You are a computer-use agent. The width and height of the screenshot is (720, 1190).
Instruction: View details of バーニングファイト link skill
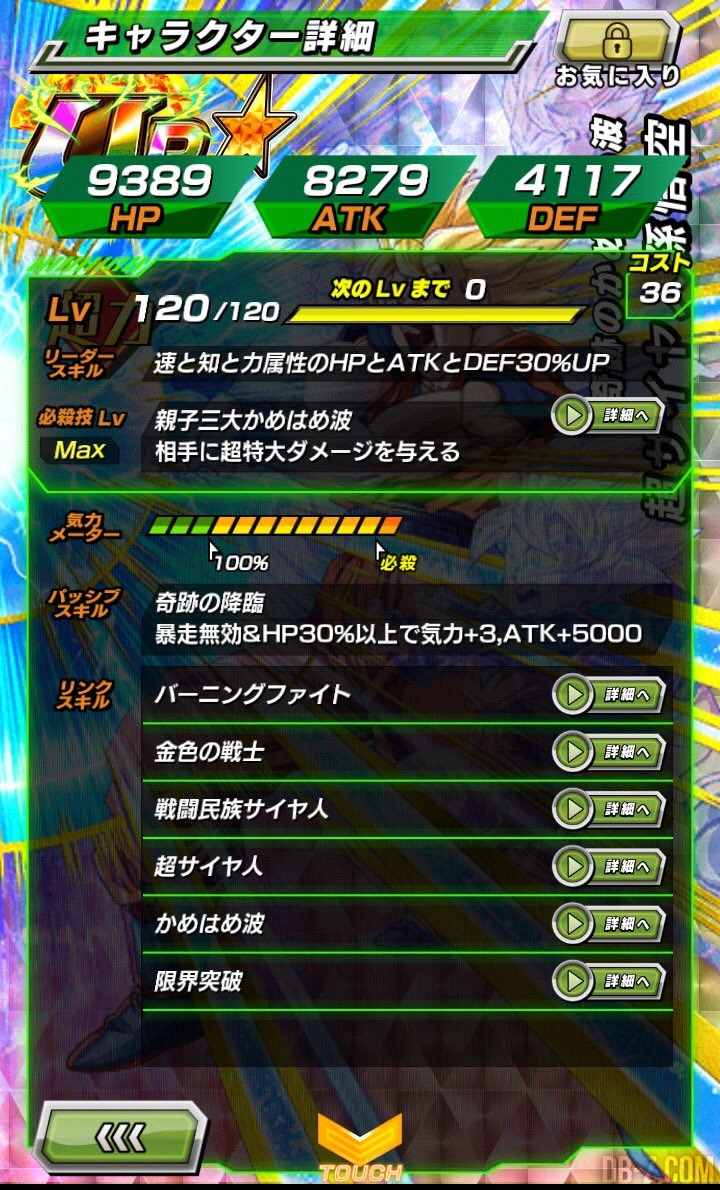point(608,694)
